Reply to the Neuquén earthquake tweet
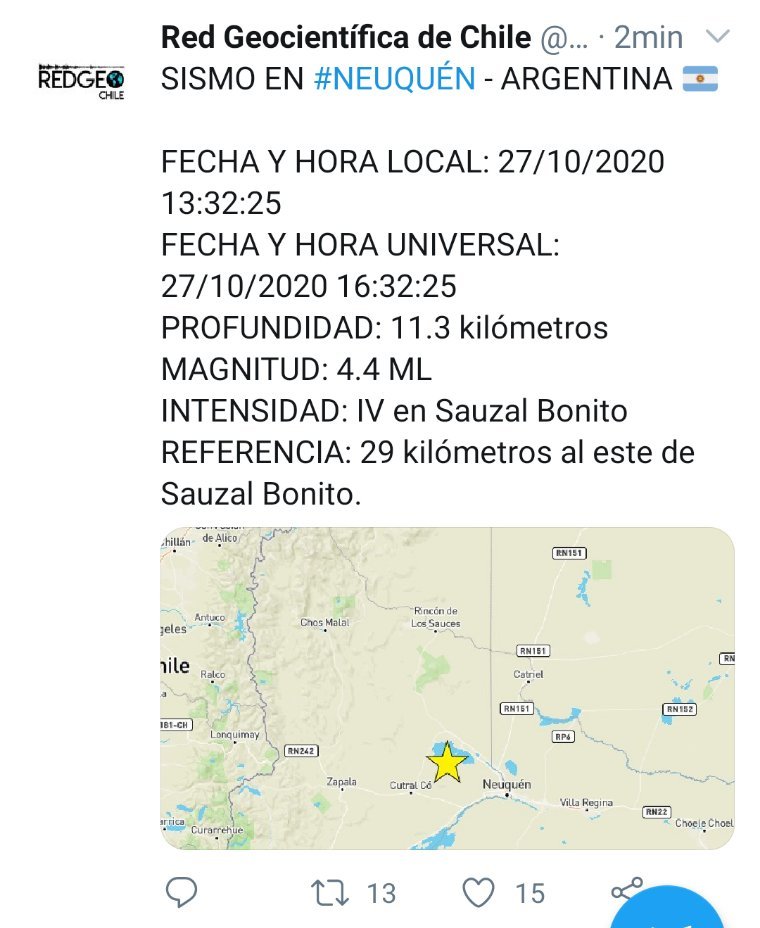The width and height of the screenshot is (760, 928). [x=181, y=892]
